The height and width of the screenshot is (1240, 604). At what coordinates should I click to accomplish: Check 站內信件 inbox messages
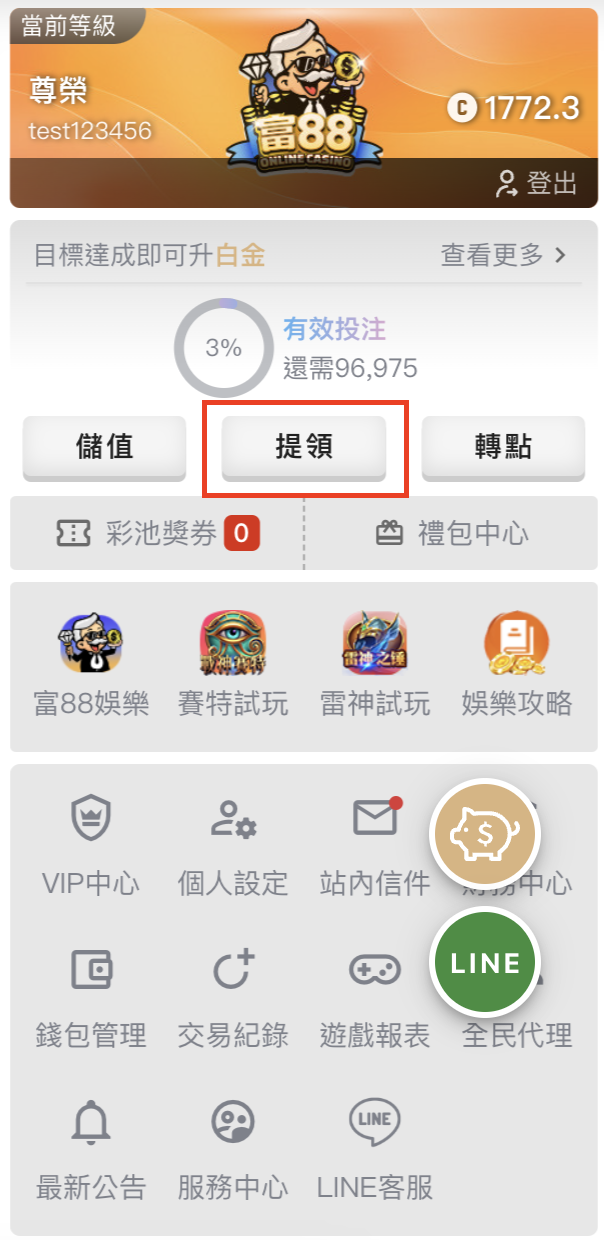(x=375, y=845)
